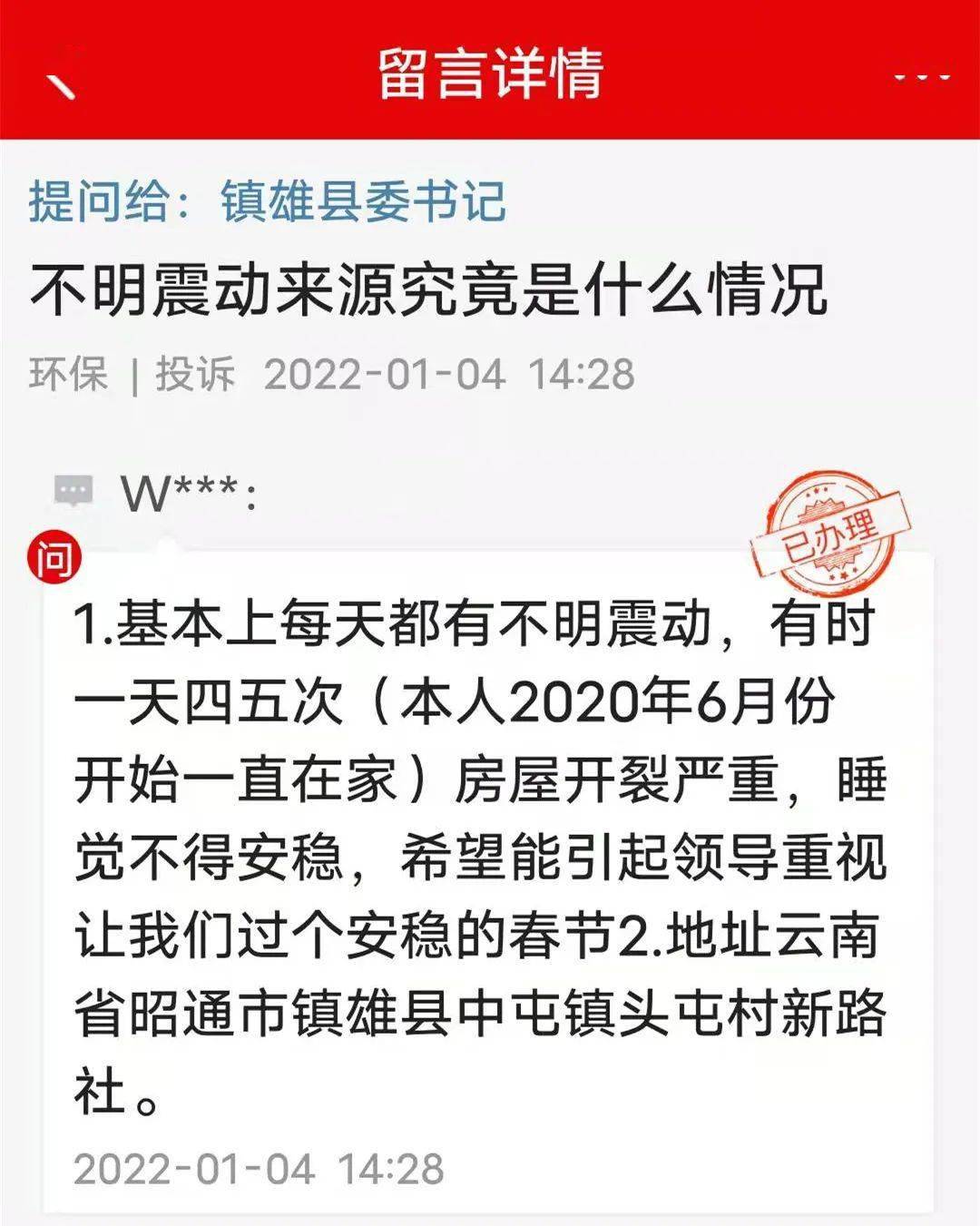The width and height of the screenshot is (980, 1226).
Task: Select the red 问 question badge icon
Action: [x=53, y=554]
